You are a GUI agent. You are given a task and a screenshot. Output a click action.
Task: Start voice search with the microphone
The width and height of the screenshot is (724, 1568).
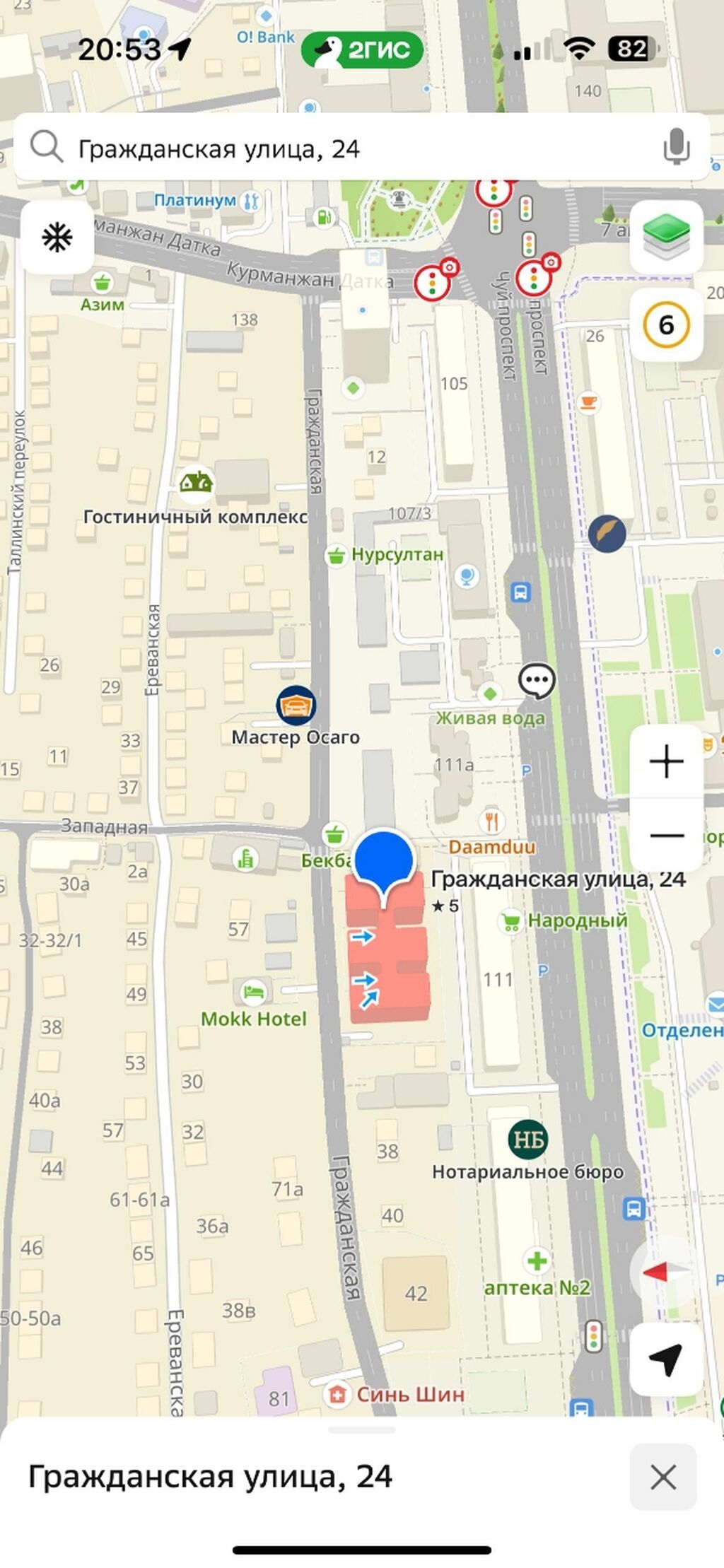click(x=676, y=148)
